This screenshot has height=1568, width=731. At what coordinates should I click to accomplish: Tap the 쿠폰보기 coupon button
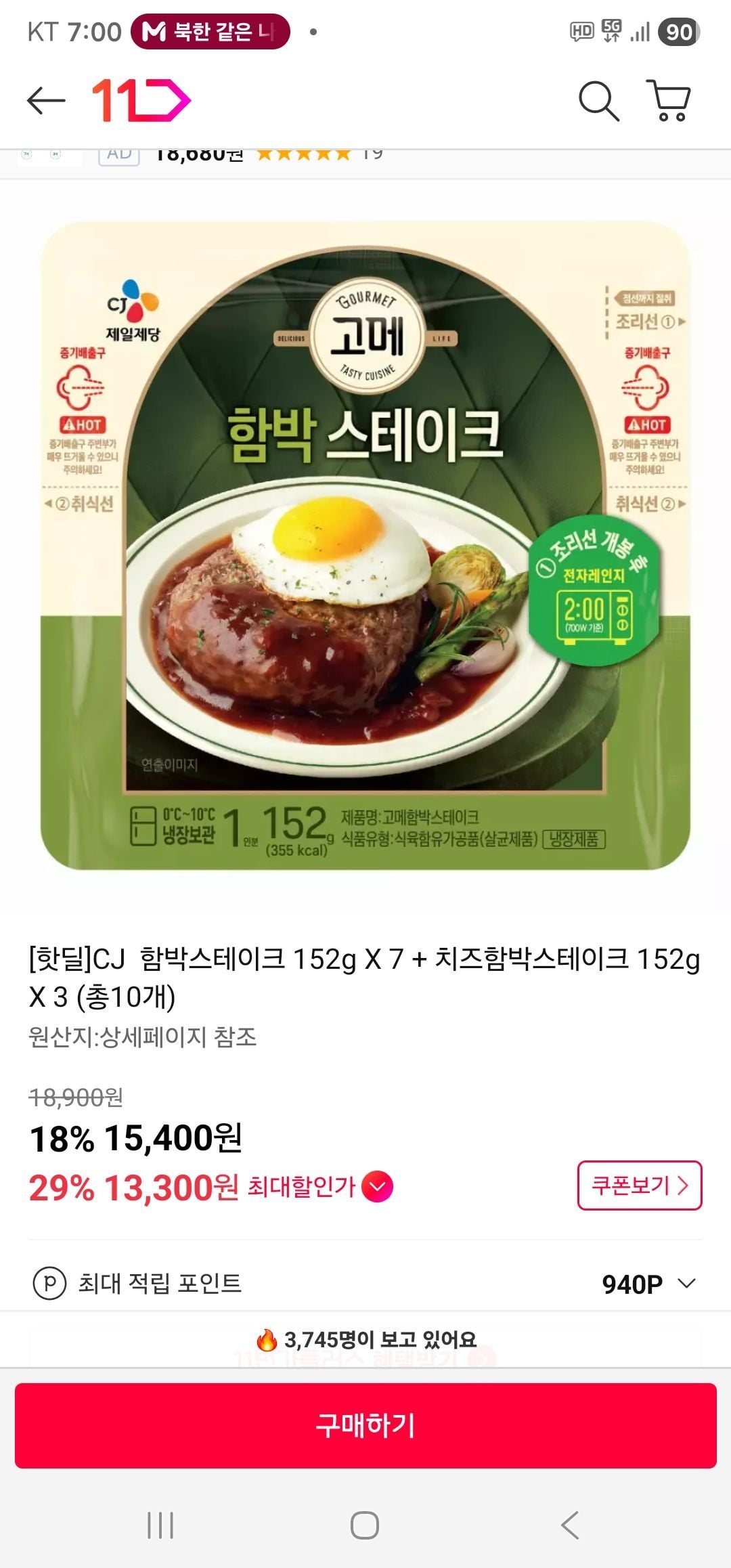point(639,1185)
